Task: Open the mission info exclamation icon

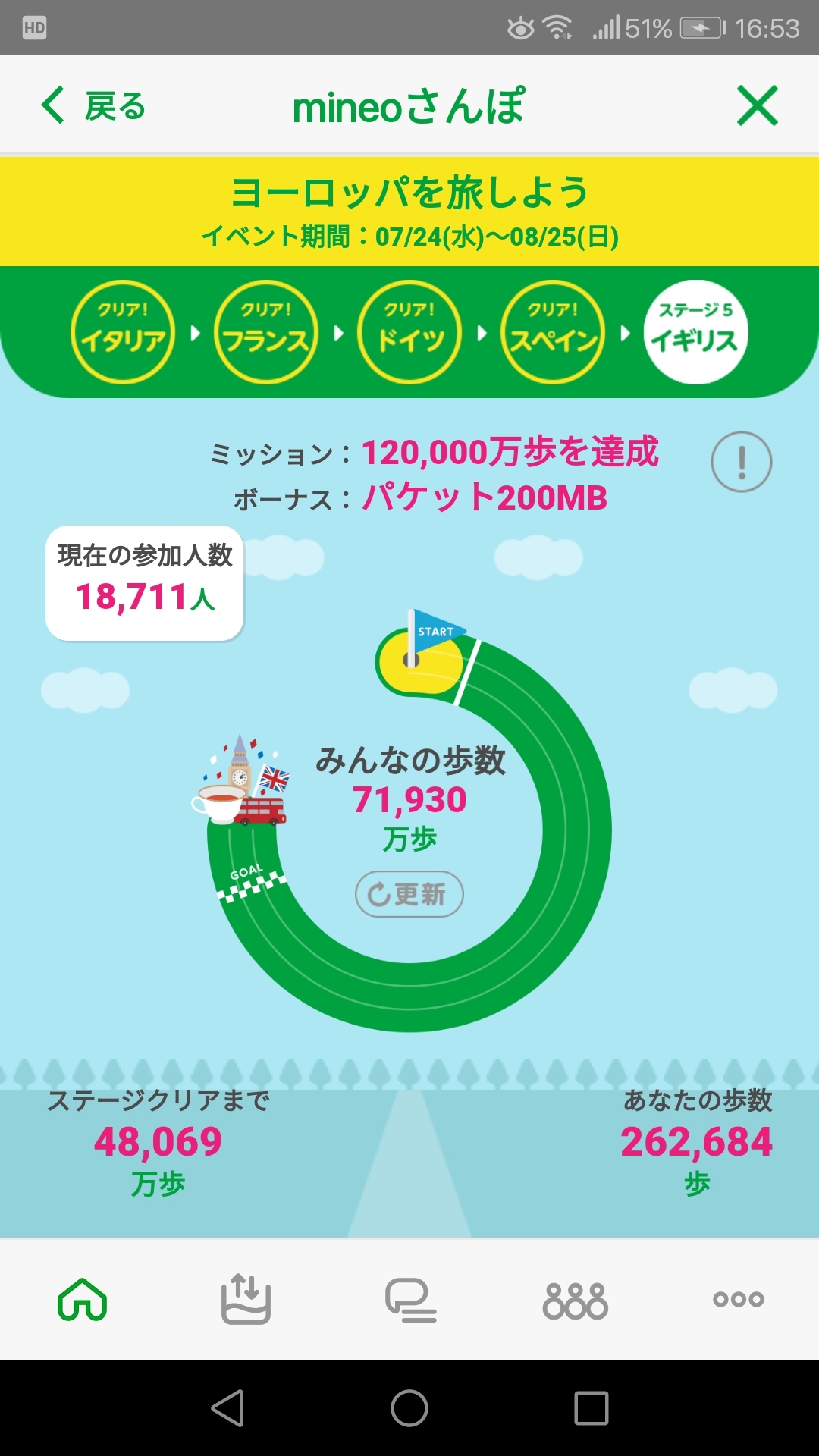Action: pos(741,462)
